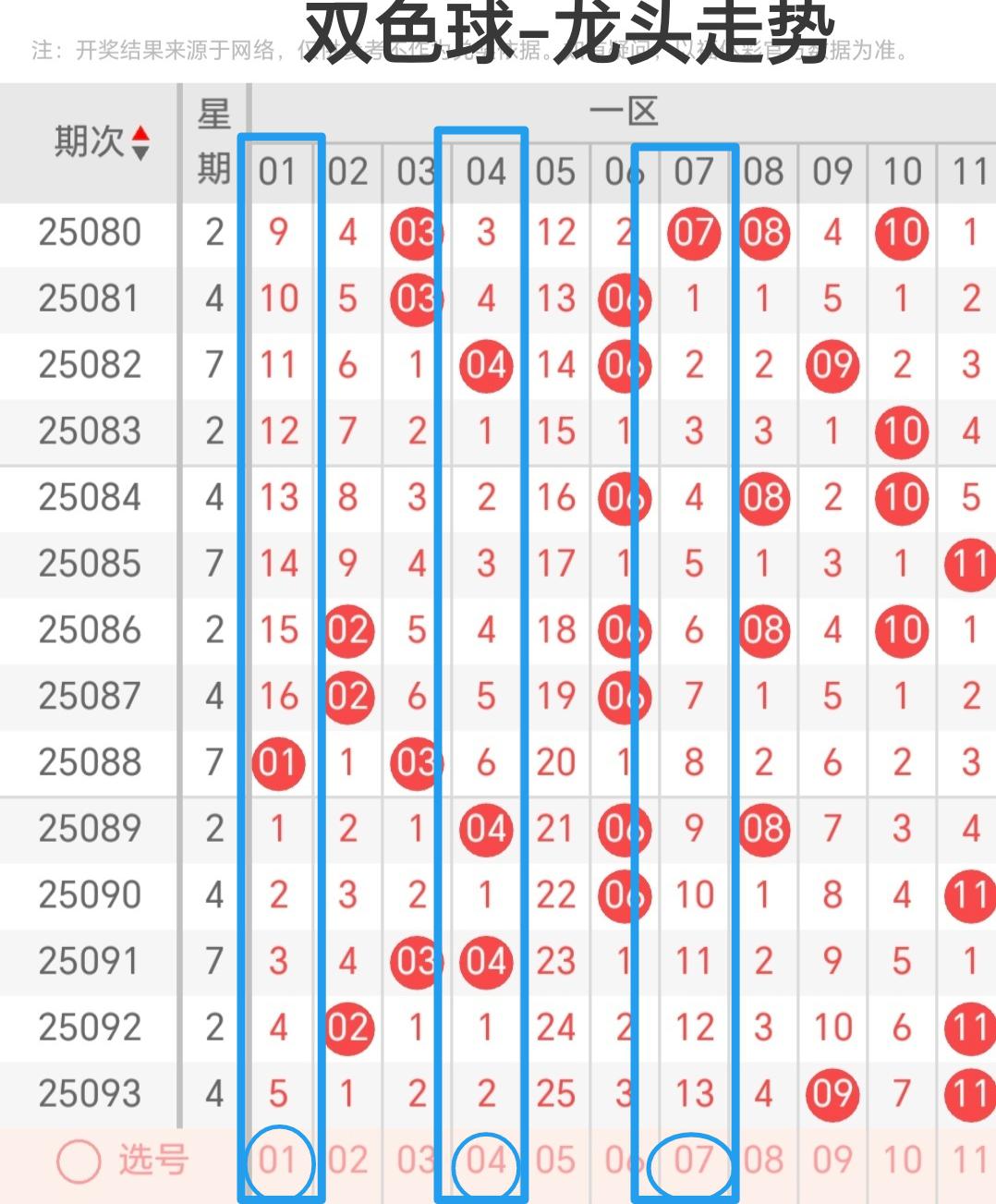Select number 10 in the 选号 row
996x1204 pixels.
pyautogui.click(x=902, y=1161)
